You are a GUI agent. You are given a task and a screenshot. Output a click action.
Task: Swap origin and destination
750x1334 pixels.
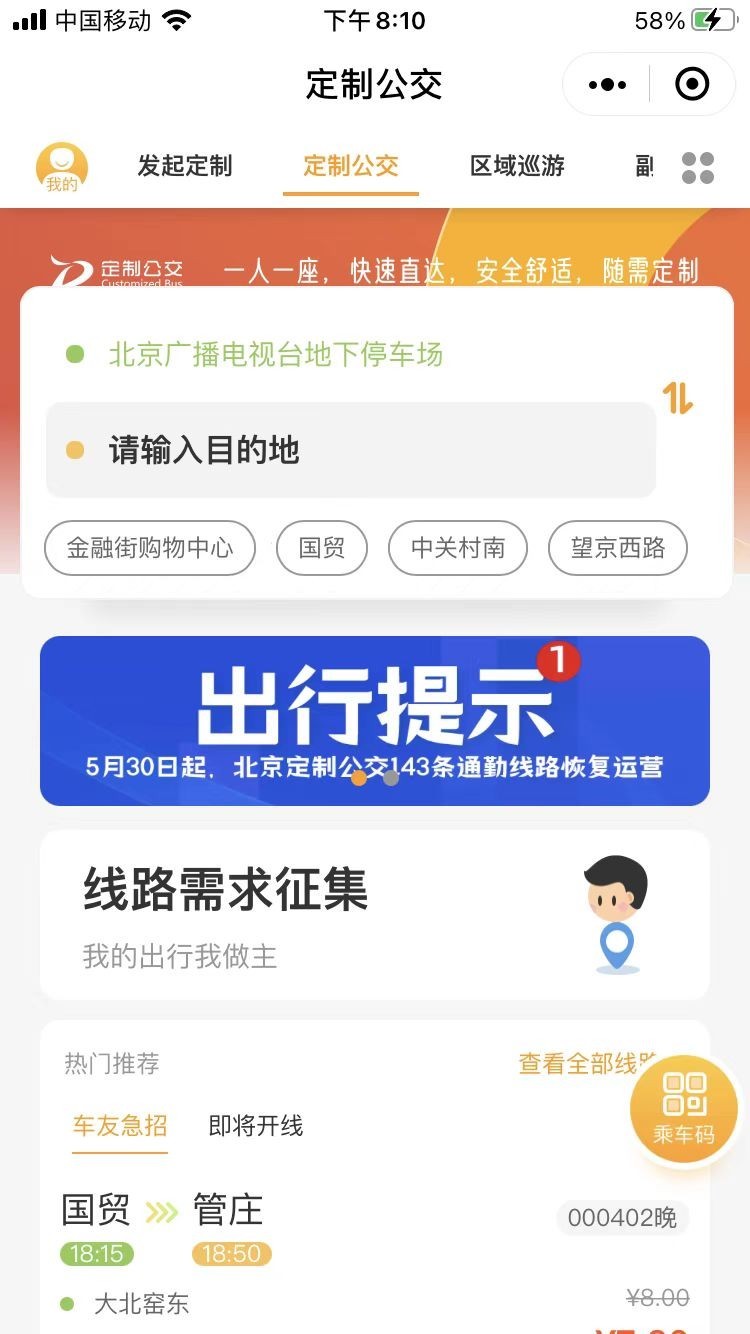[678, 398]
